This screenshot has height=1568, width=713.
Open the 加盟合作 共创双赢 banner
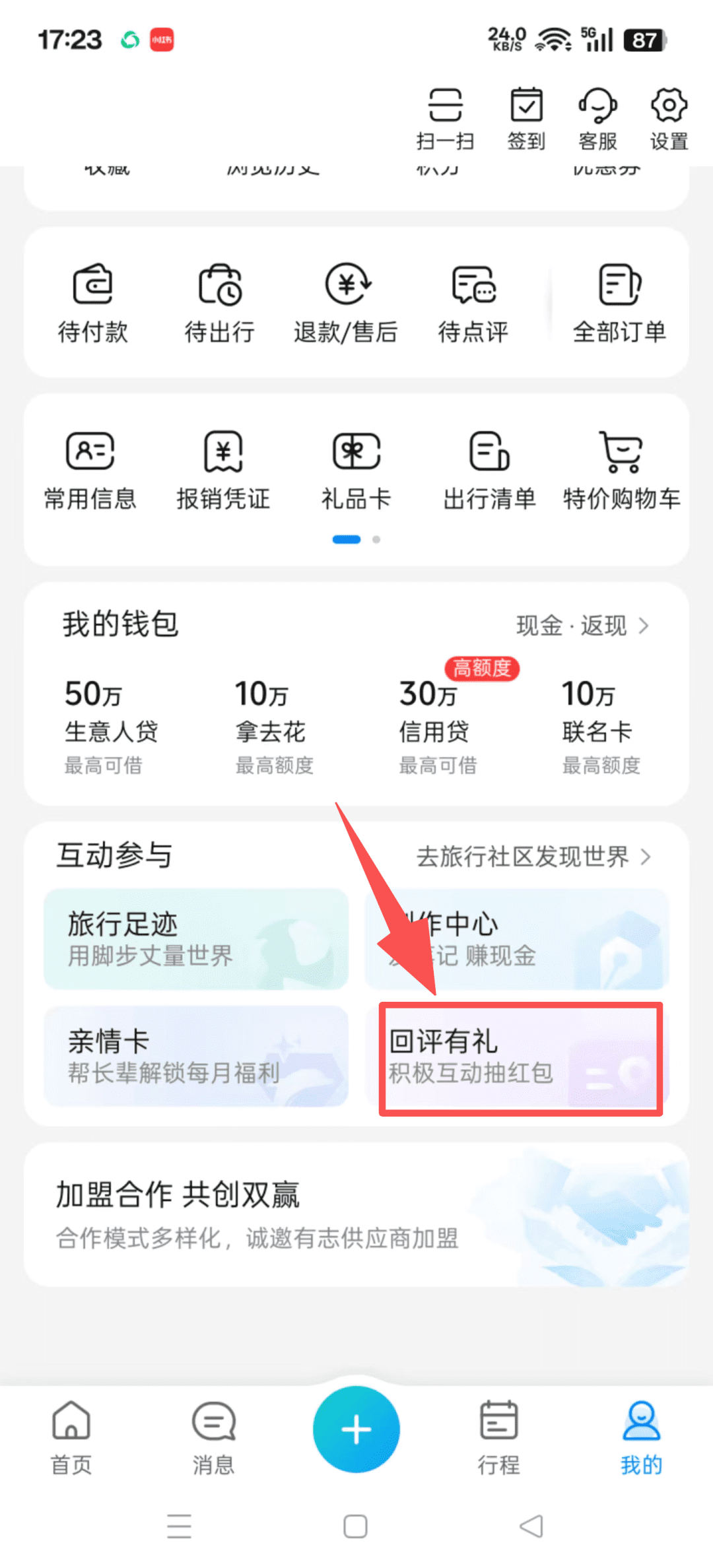(356, 1214)
